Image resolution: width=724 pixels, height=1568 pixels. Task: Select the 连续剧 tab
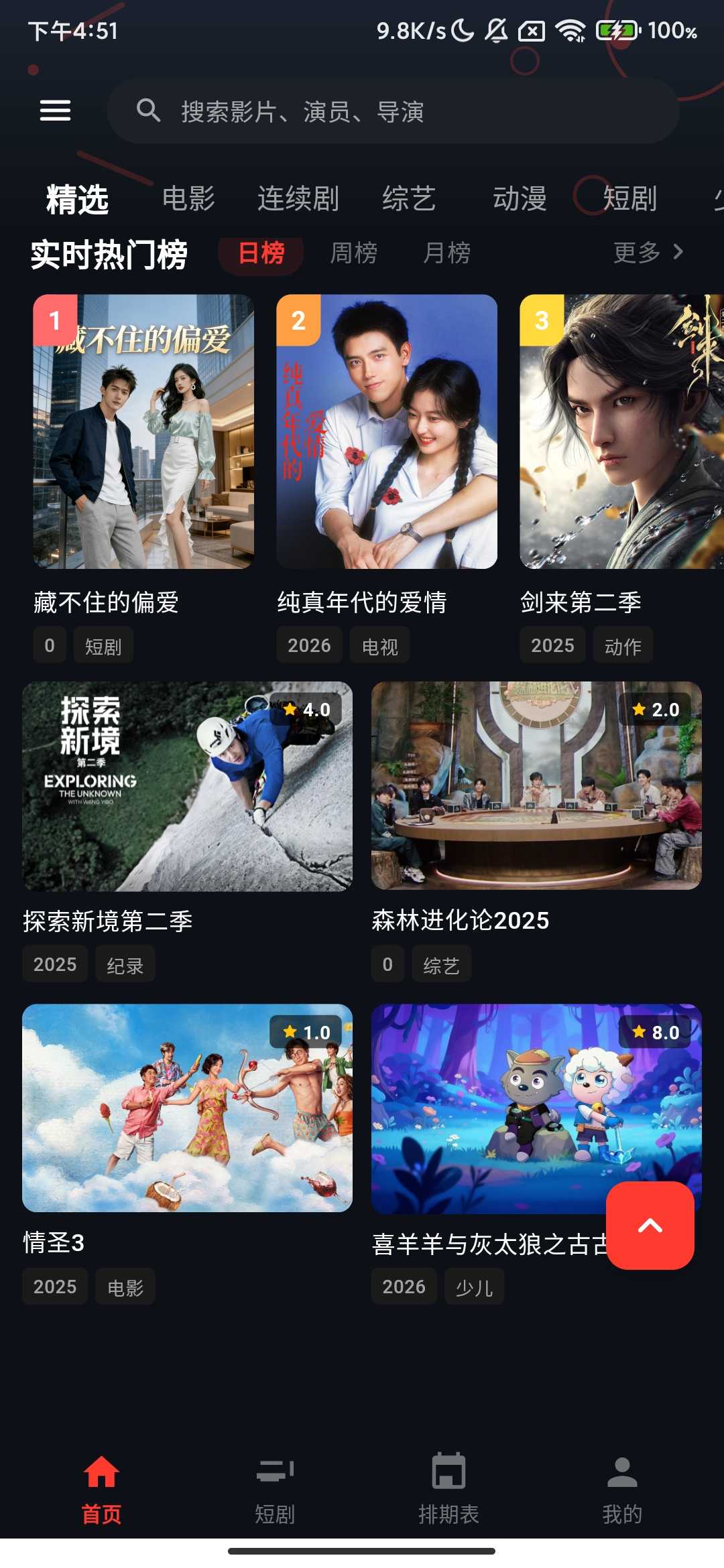point(299,198)
